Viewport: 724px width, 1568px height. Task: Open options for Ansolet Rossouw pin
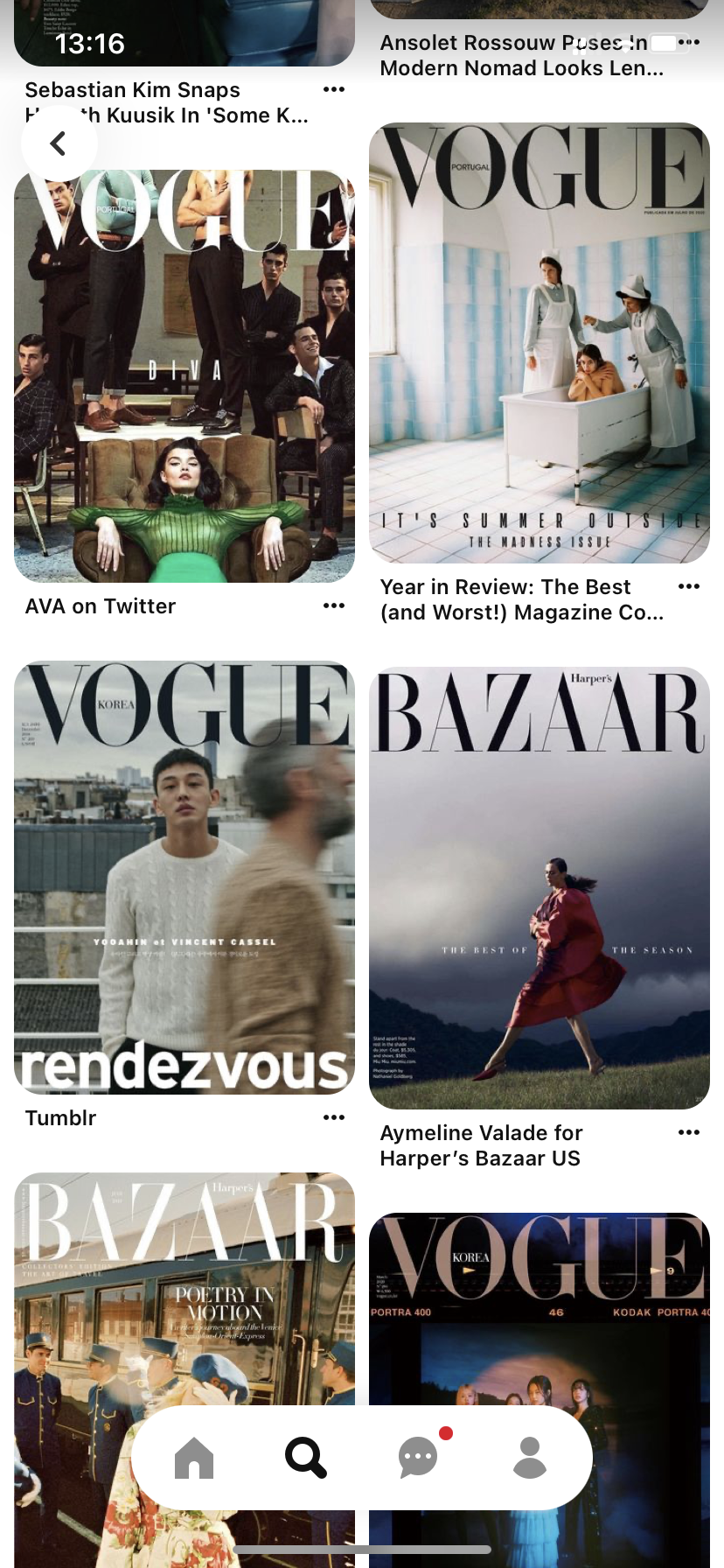[688, 42]
